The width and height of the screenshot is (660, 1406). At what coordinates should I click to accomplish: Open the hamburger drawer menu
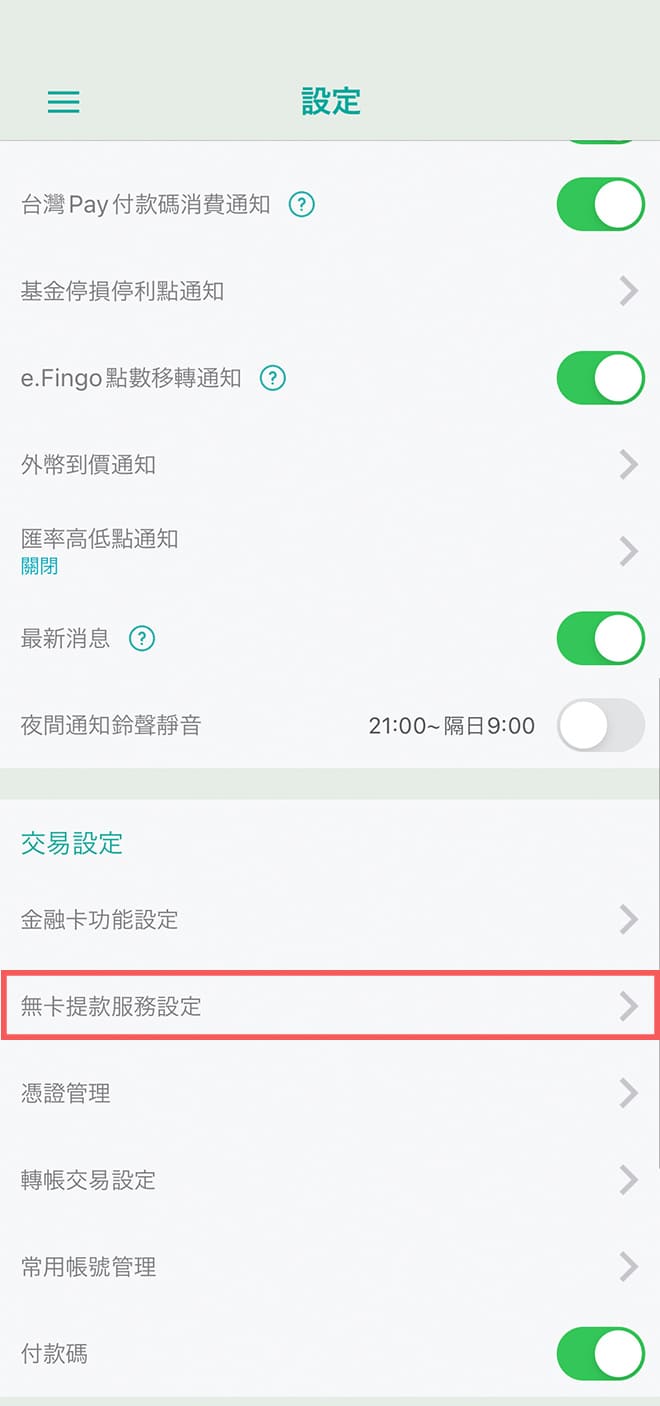coord(63,101)
